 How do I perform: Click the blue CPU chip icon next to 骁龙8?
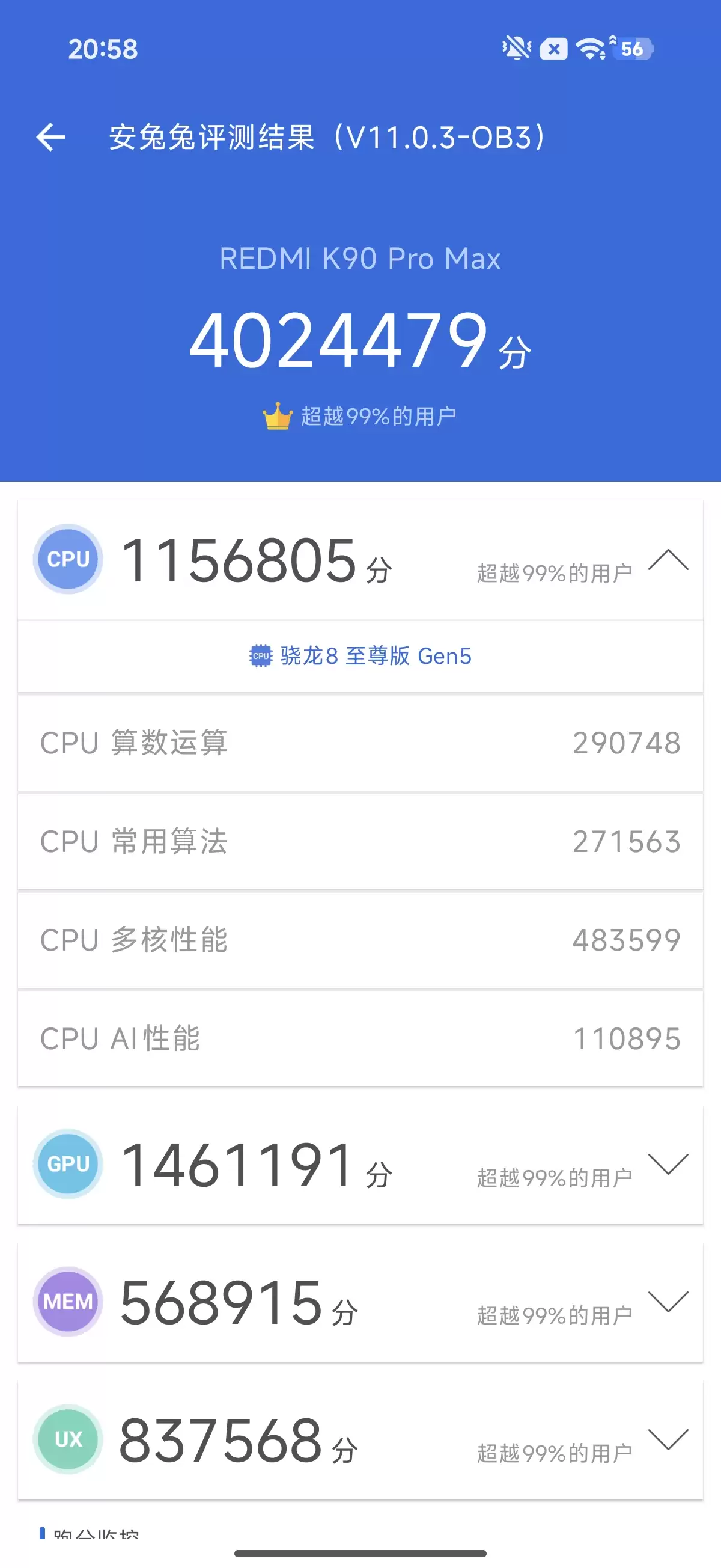pos(261,656)
